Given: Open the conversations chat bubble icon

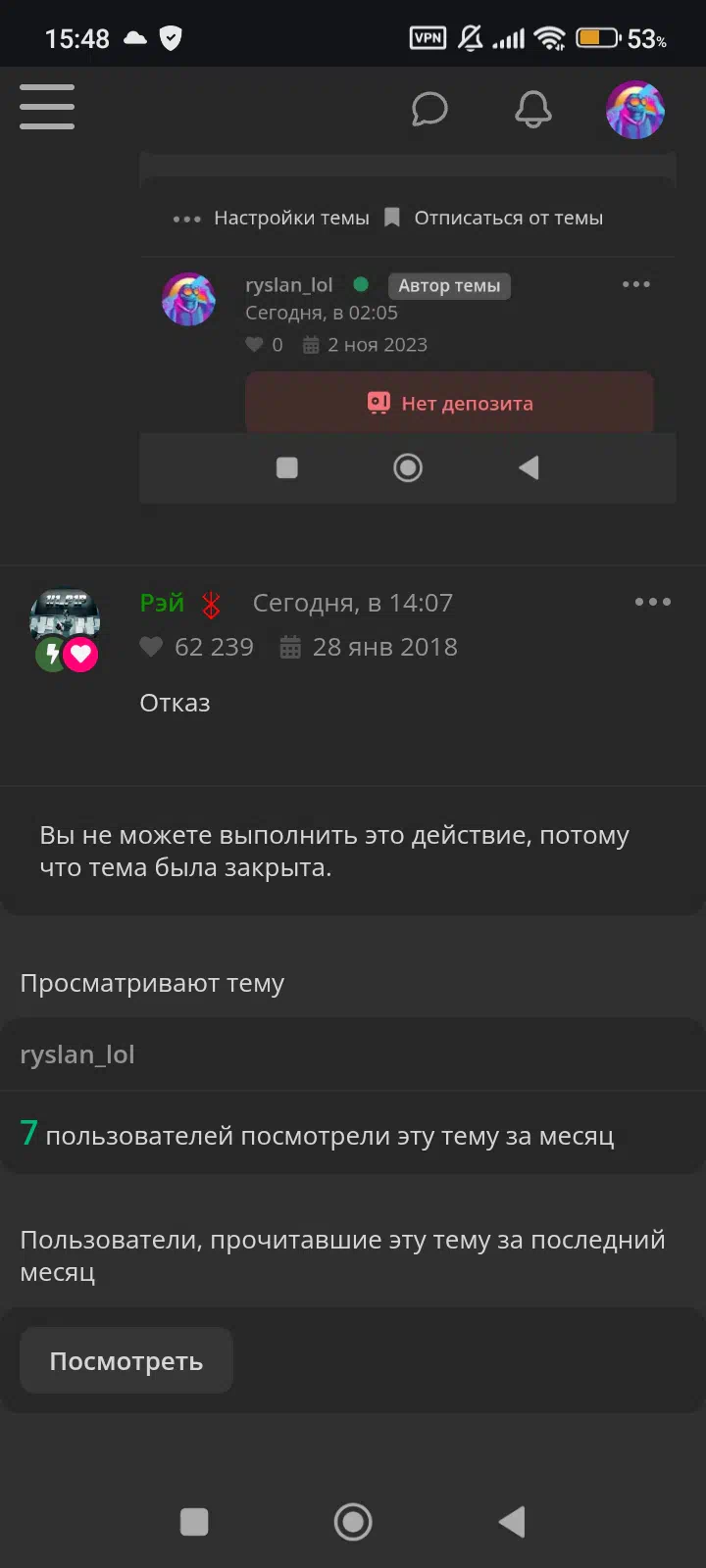Looking at the screenshot, I should click(429, 109).
